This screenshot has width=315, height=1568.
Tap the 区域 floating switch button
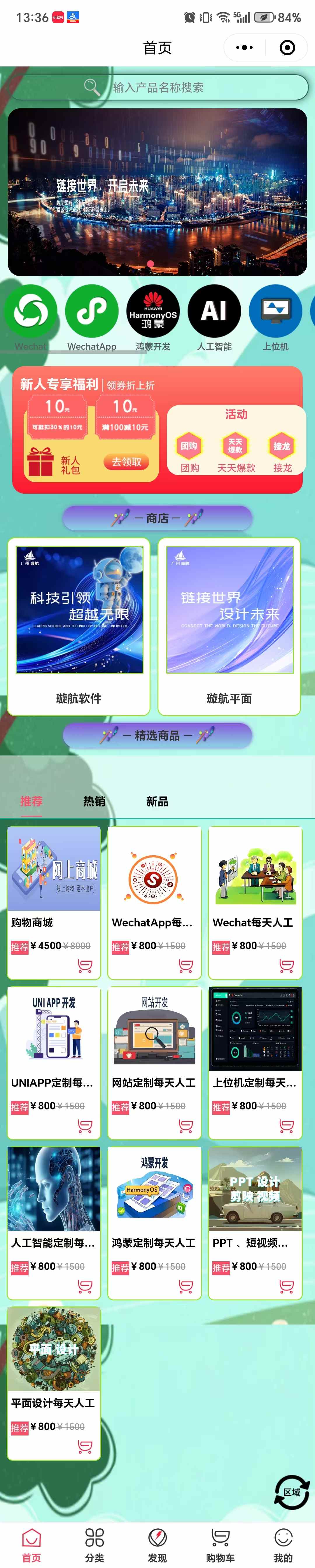(292, 1493)
